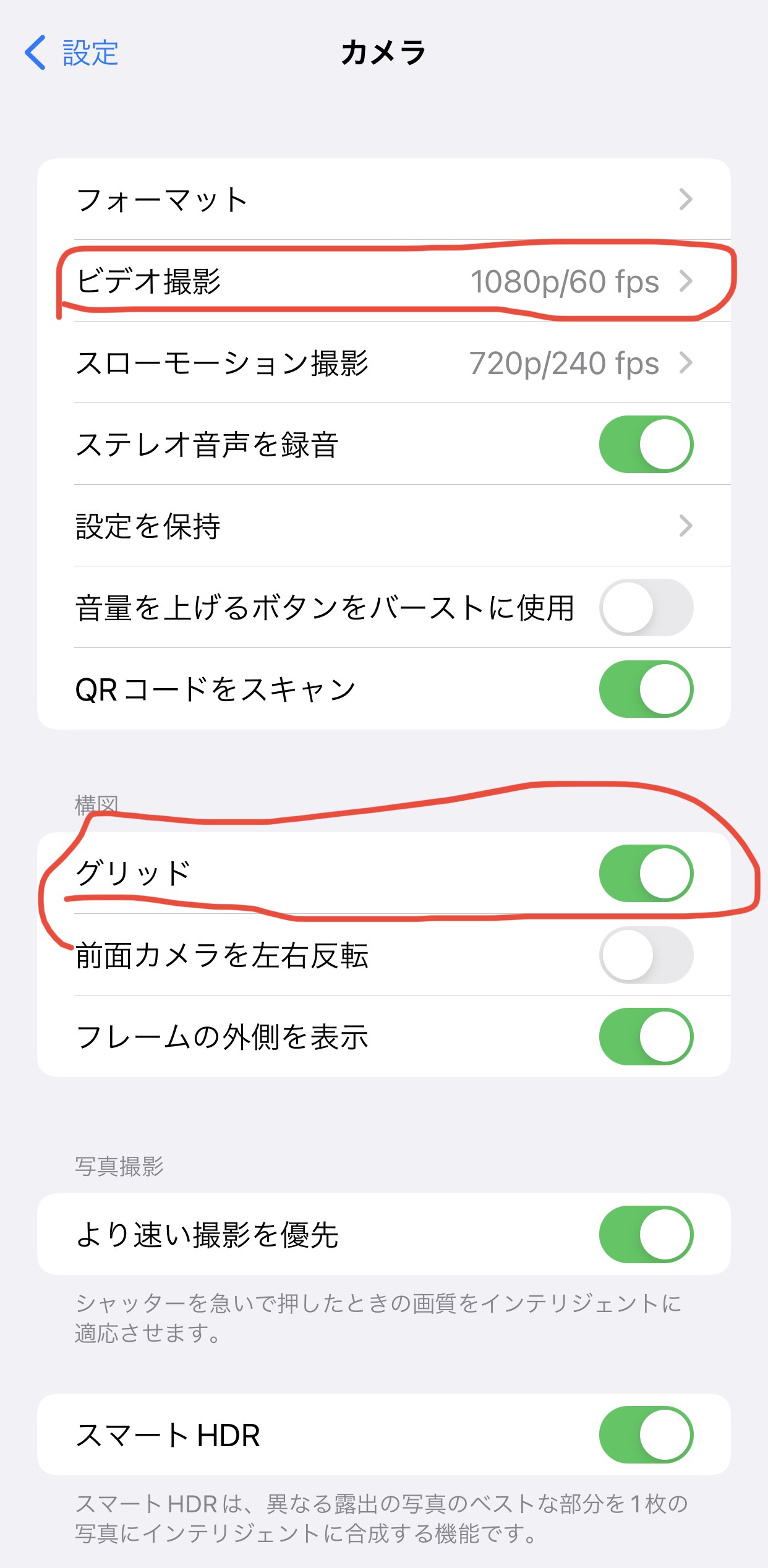
Task: Open ビデオ撮影 resolution options
Action: pos(384,281)
